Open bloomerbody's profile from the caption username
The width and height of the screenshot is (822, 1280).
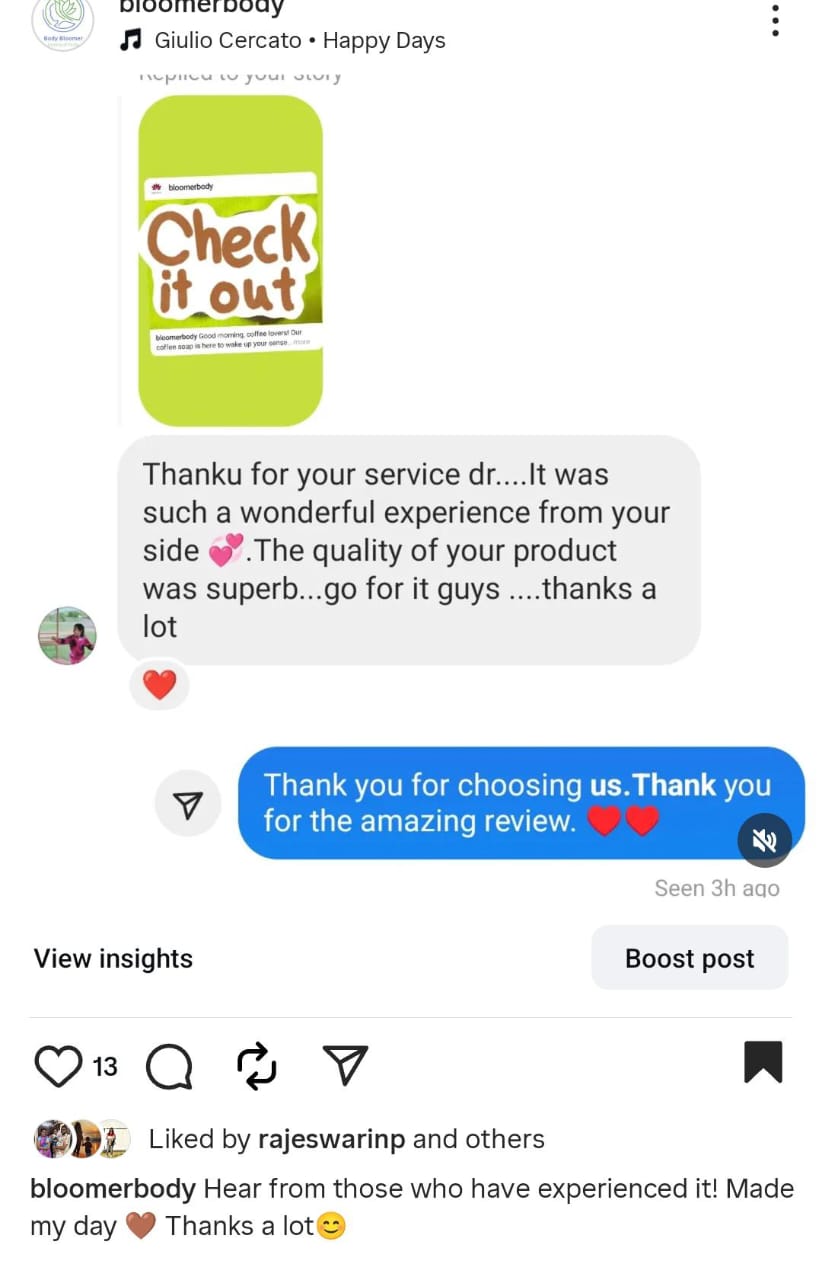tap(113, 1189)
